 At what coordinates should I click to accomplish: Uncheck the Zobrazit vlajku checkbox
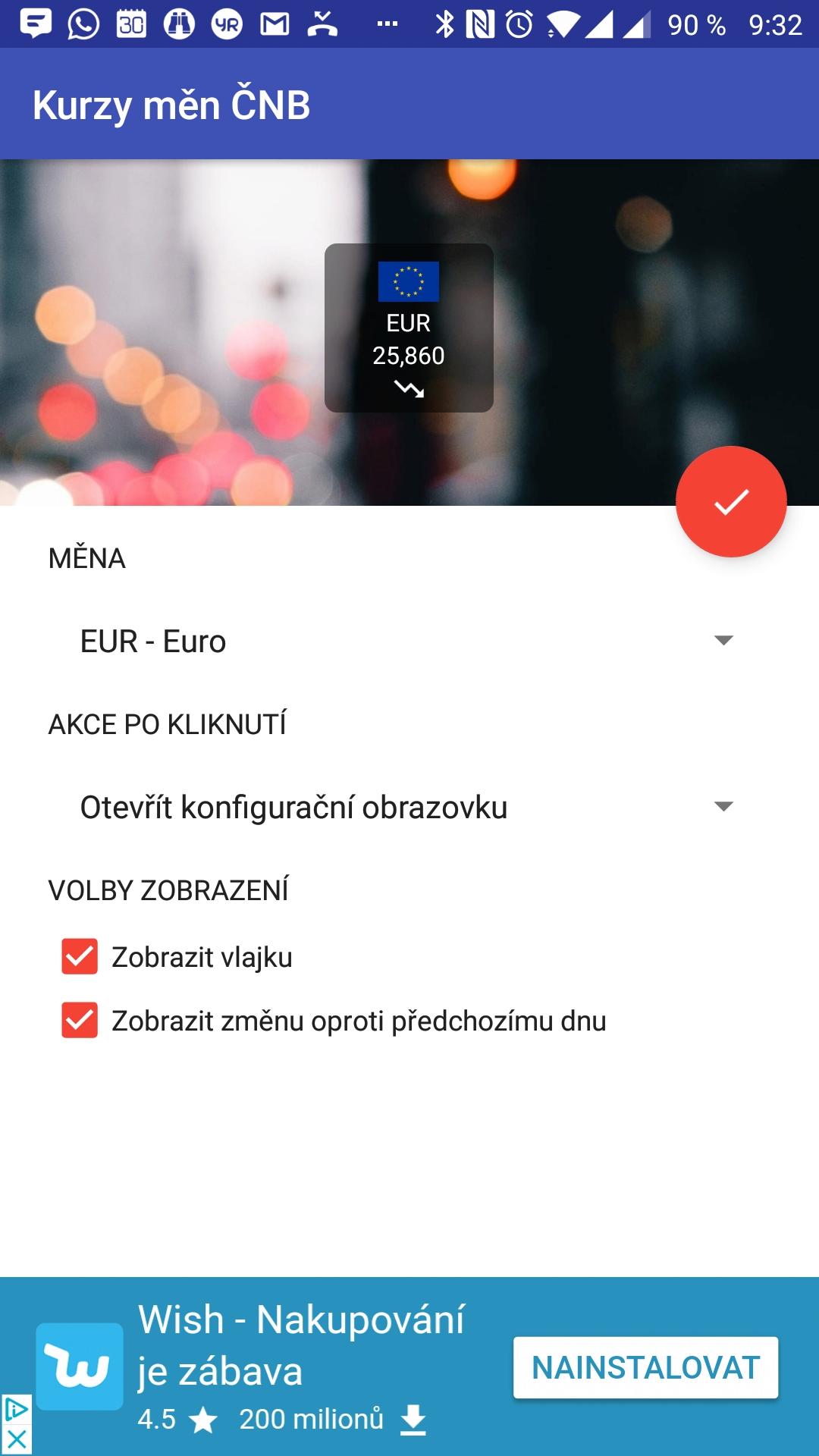pos(80,957)
